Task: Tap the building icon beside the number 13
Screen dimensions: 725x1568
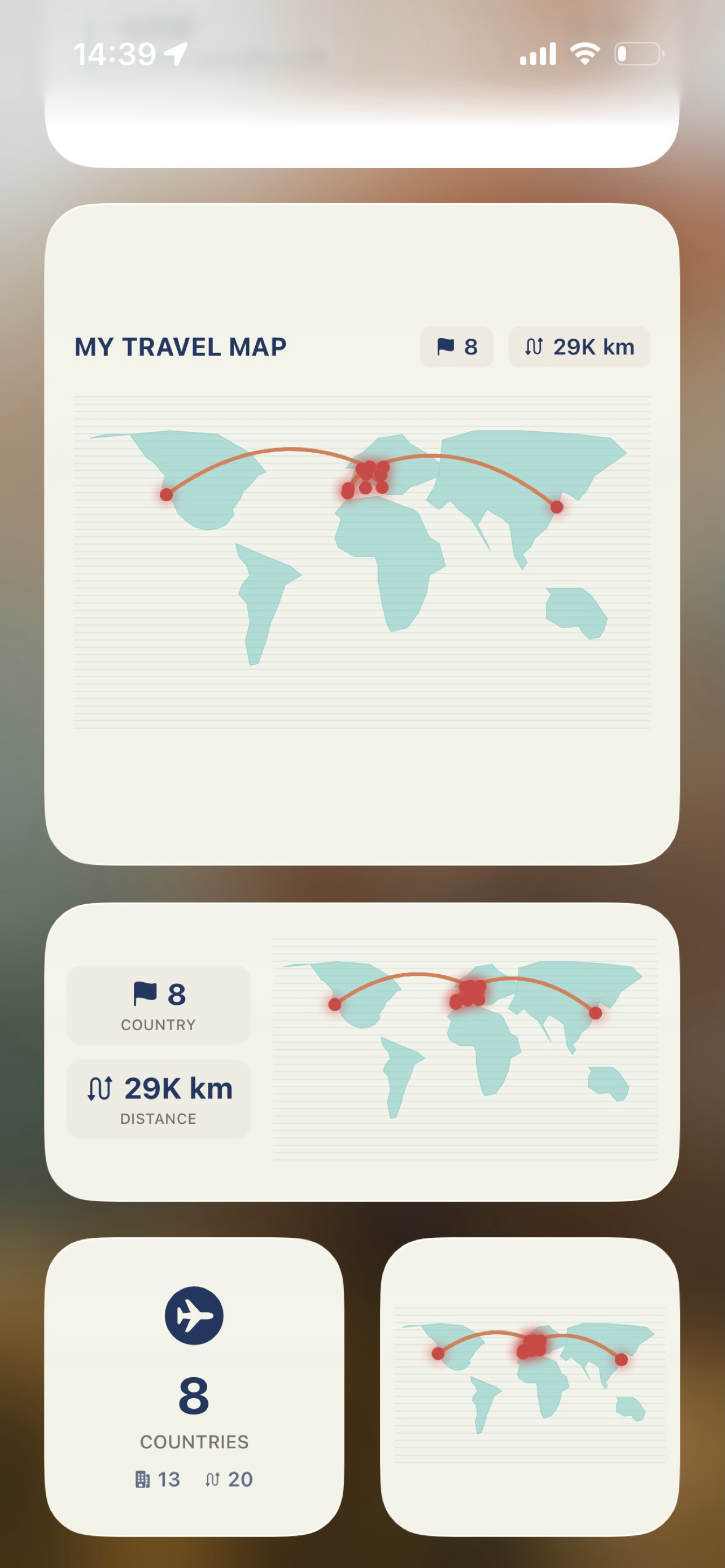Action: click(143, 1479)
